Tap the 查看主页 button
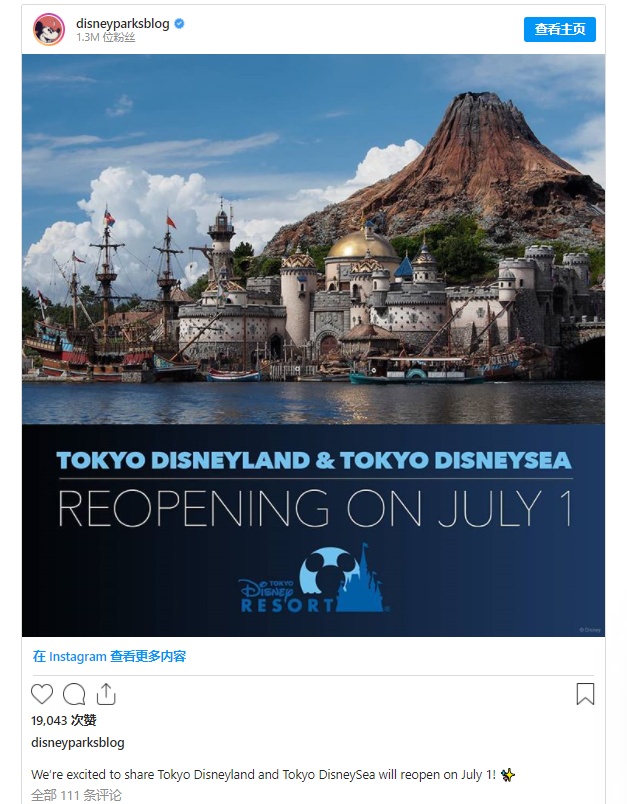Image resolution: width=627 pixels, height=804 pixels. tap(559, 29)
